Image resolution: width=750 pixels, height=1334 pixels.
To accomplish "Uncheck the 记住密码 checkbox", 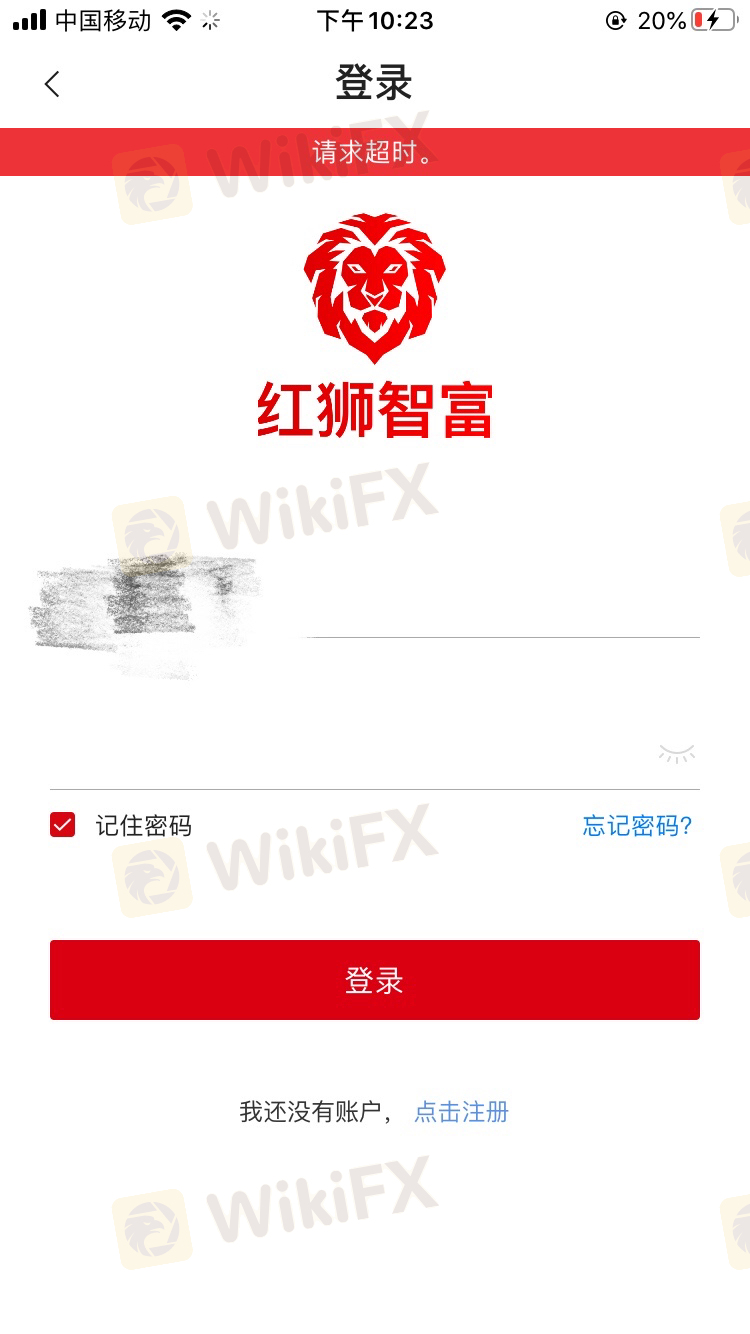I will [x=63, y=825].
